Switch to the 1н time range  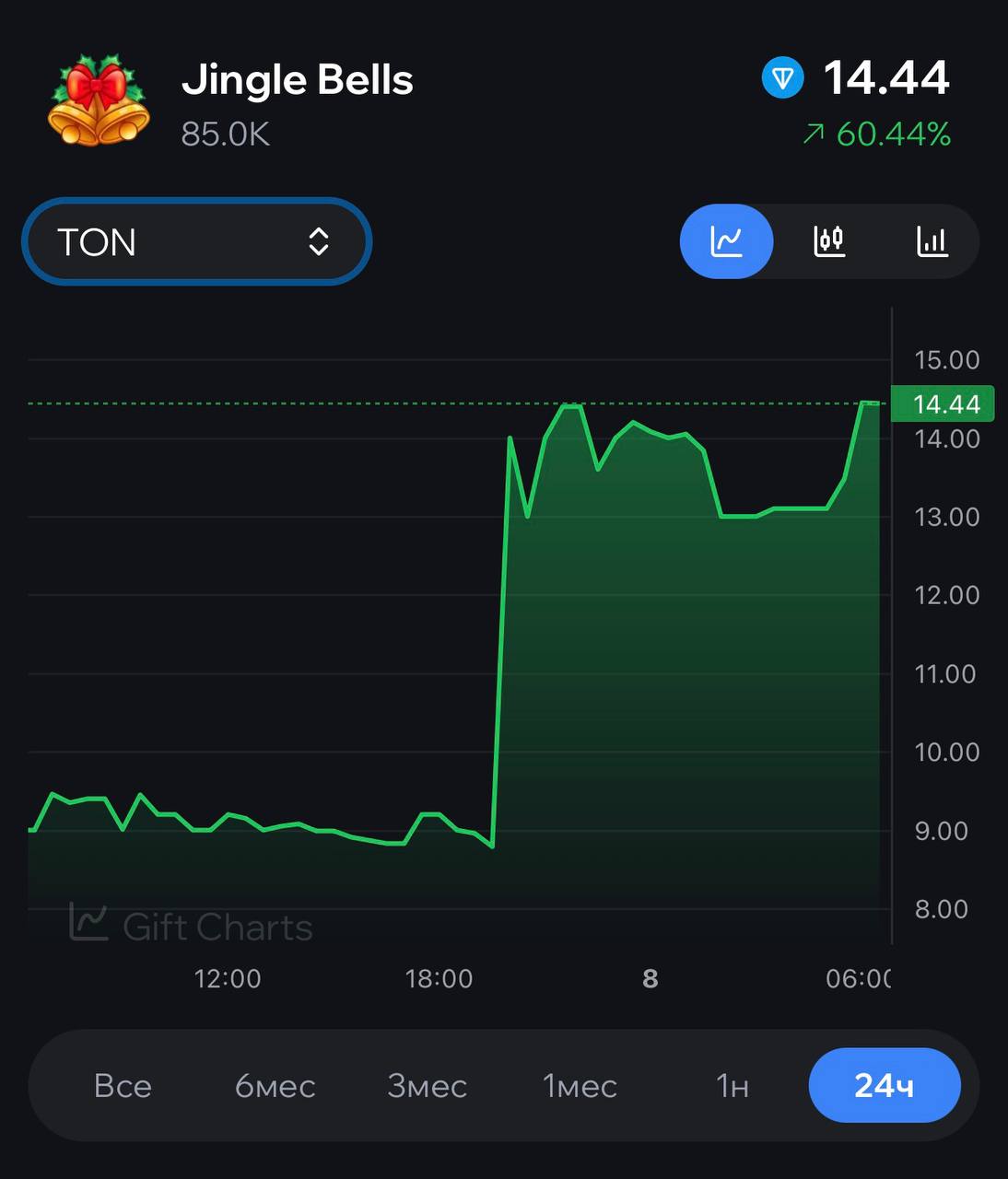tap(733, 1086)
